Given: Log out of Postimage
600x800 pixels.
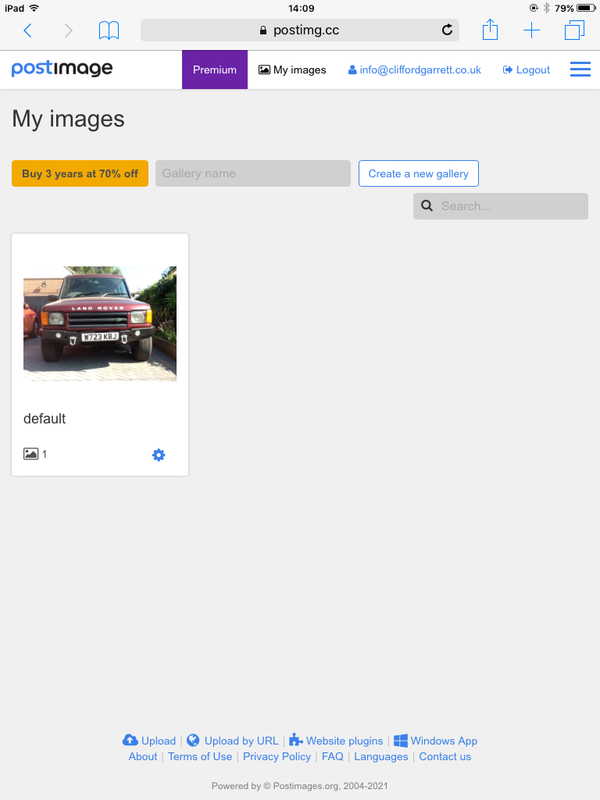Looking at the screenshot, I should (x=526, y=70).
